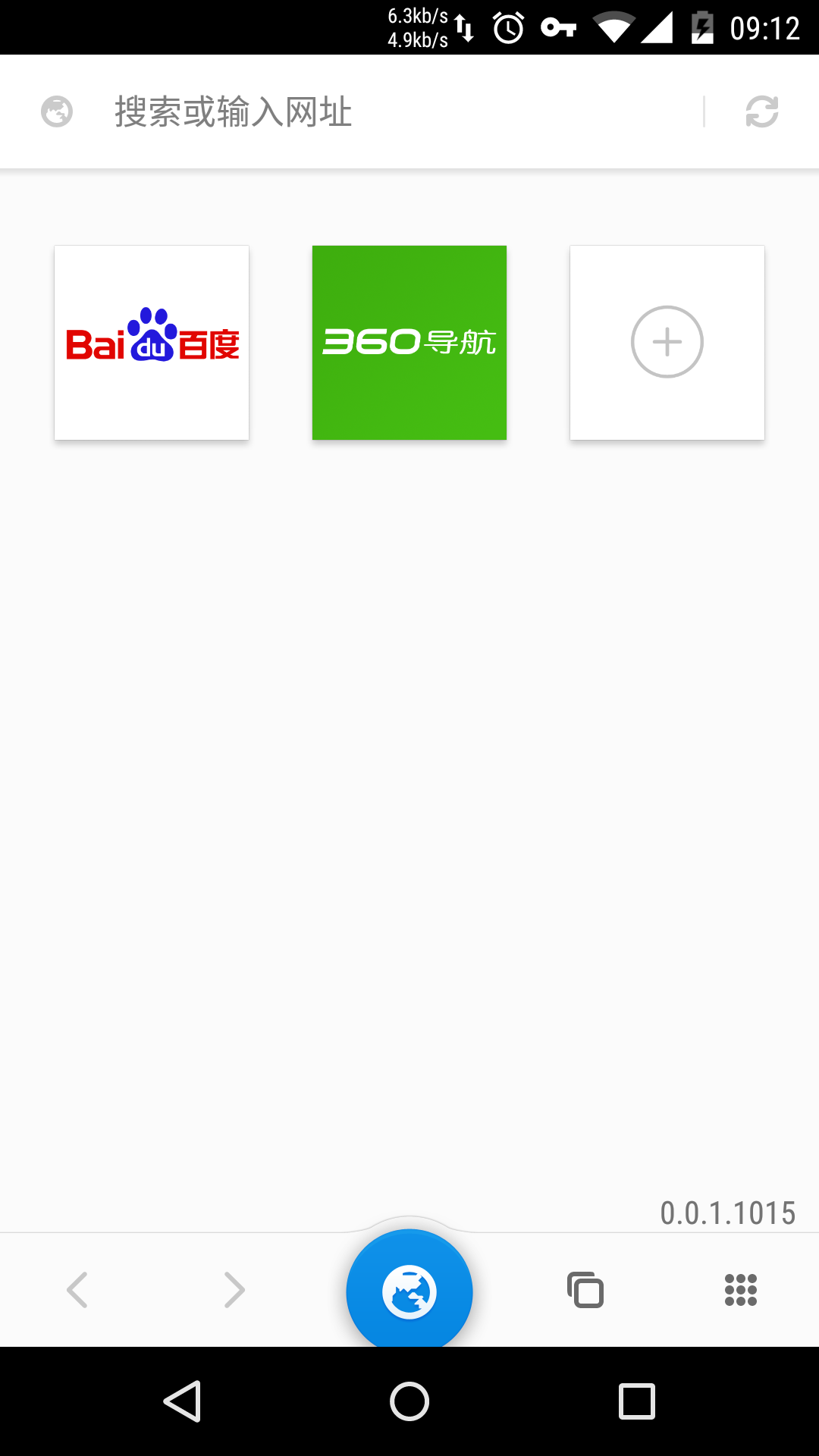Open the Baidu quick link tile
Screen dimensions: 819x1456
(x=151, y=342)
